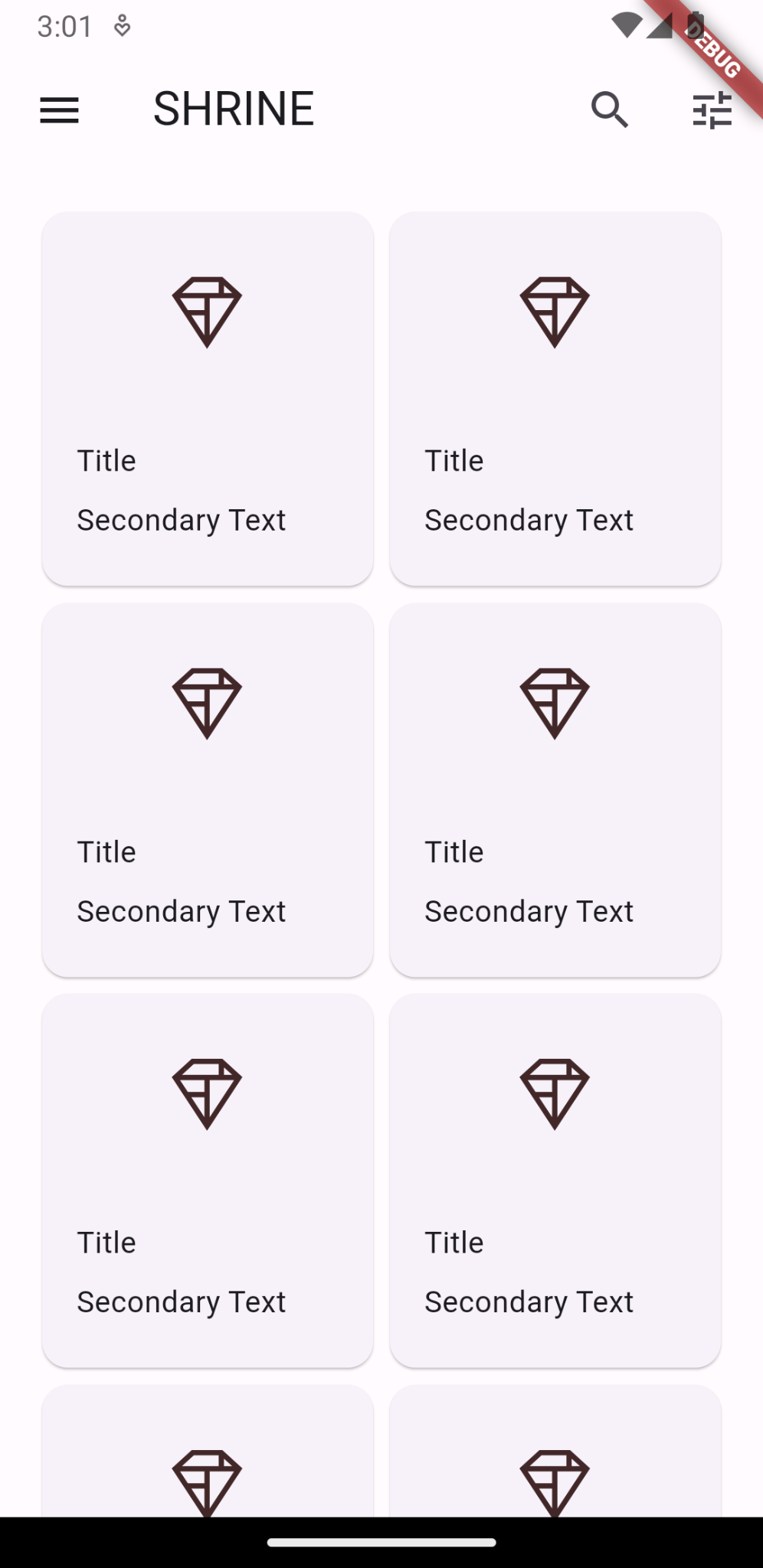
Task: Click the diamond icon in third row left card
Action: tap(207, 1091)
